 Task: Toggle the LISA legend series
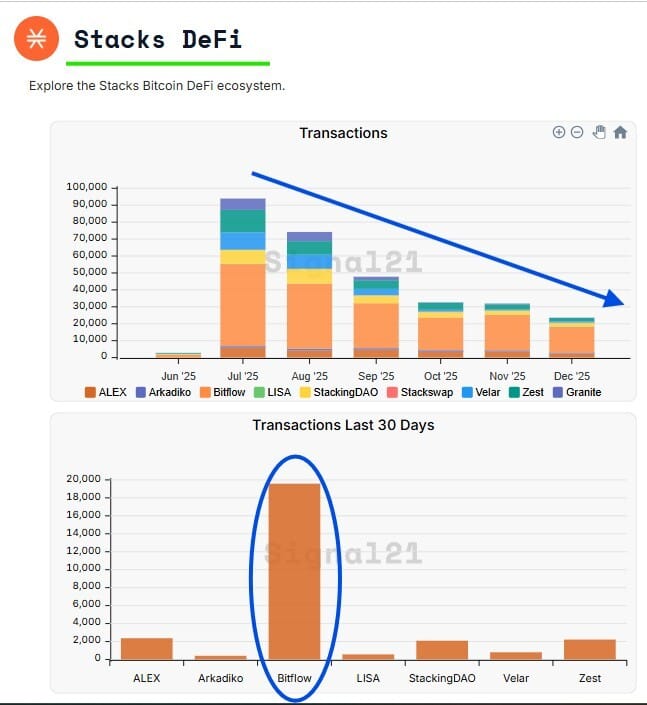(x=272, y=392)
